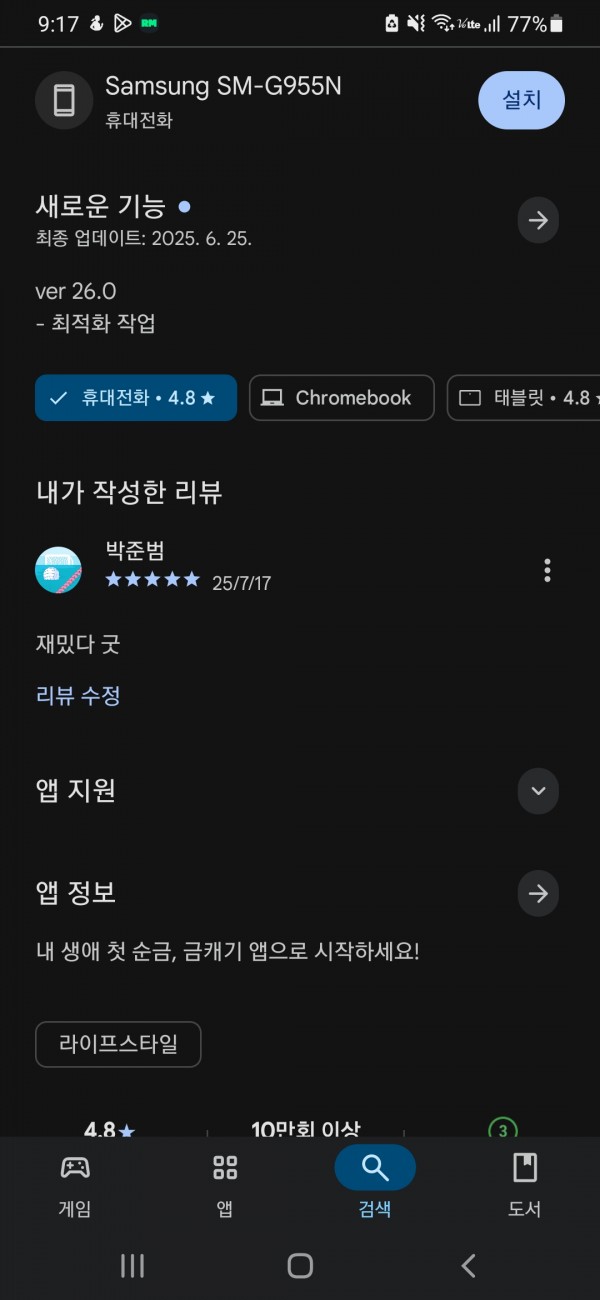Image resolution: width=600 pixels, height=1300 pixels.
Task: Open the overflow menu on 박준범's review
Action: pyautogui.click(x=547, y=570)
